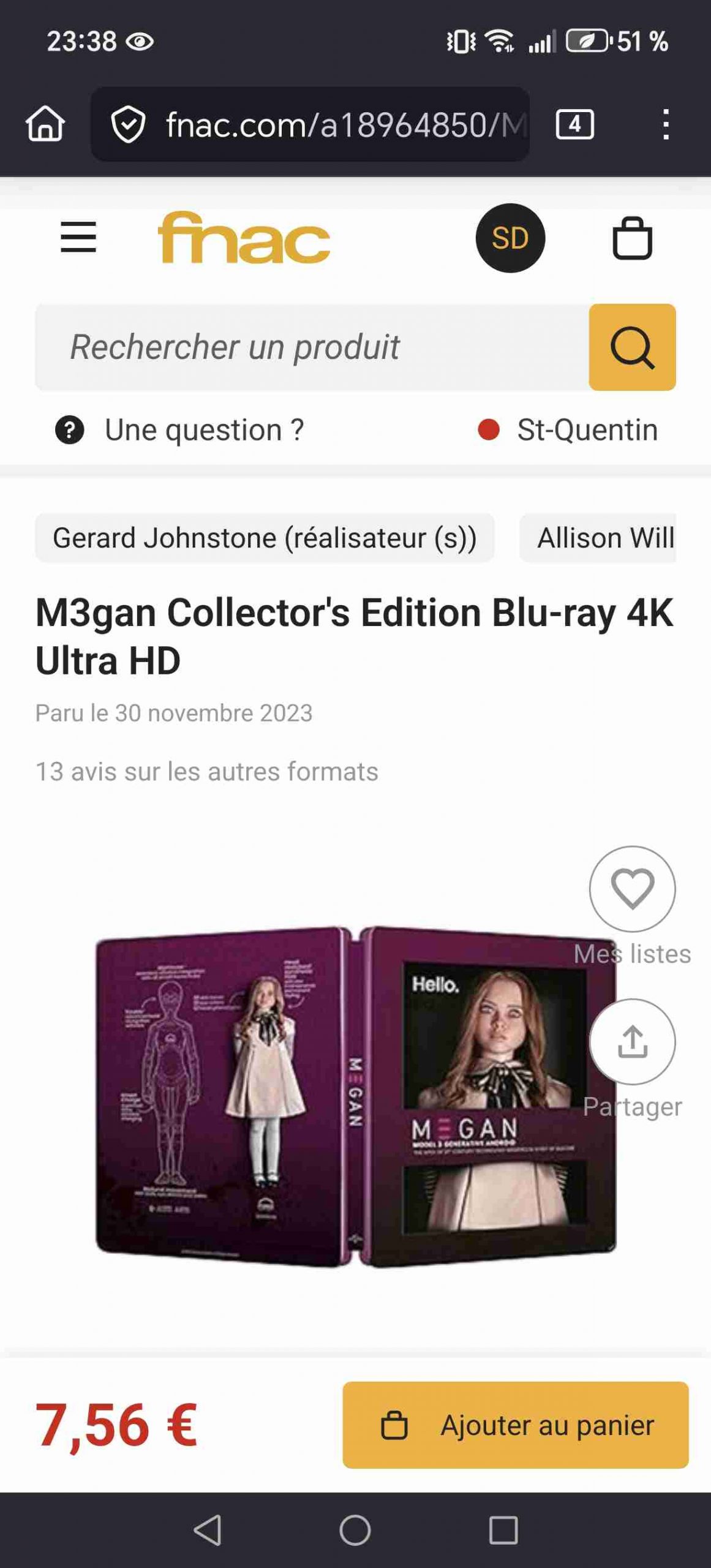Open the shopping basket
The height and width of the screenshot is (1568, 711).
click(632, 238)
